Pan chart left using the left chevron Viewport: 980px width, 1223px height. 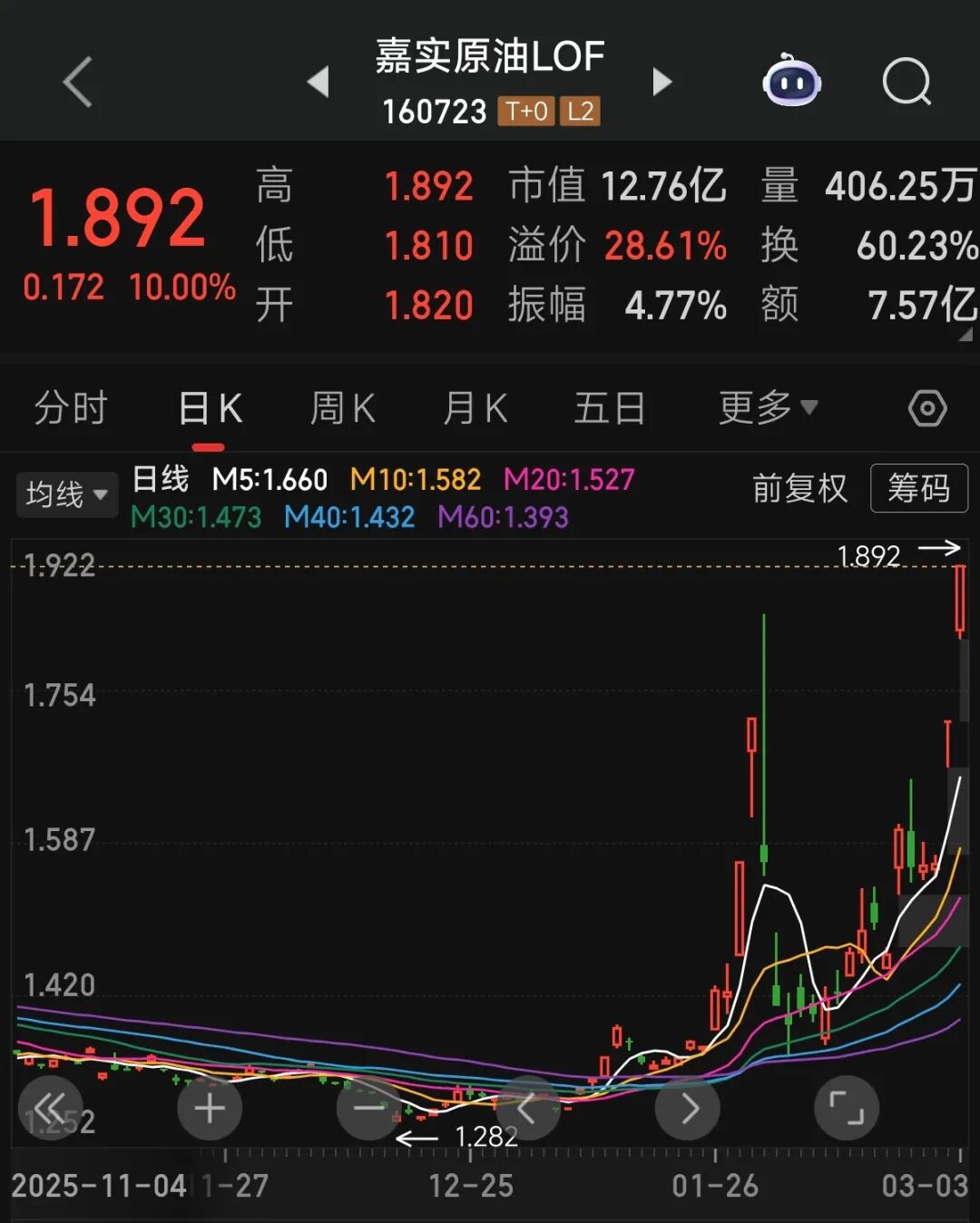click(x=529, y=1108)
